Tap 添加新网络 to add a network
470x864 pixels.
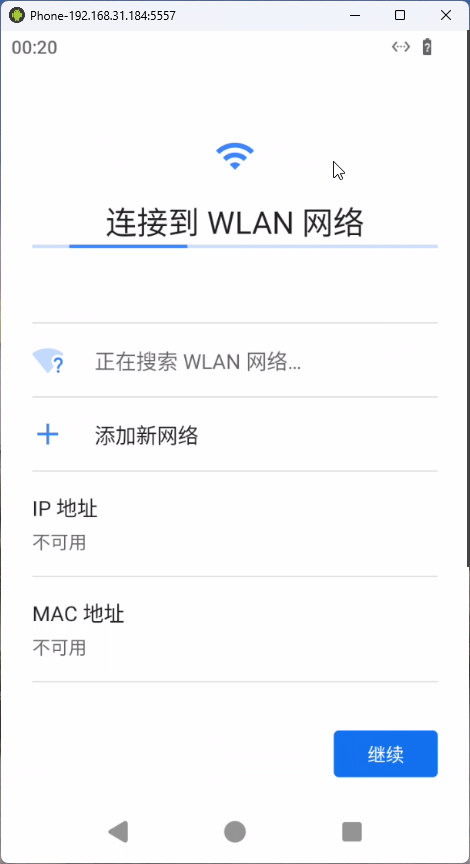click(235, 435)
